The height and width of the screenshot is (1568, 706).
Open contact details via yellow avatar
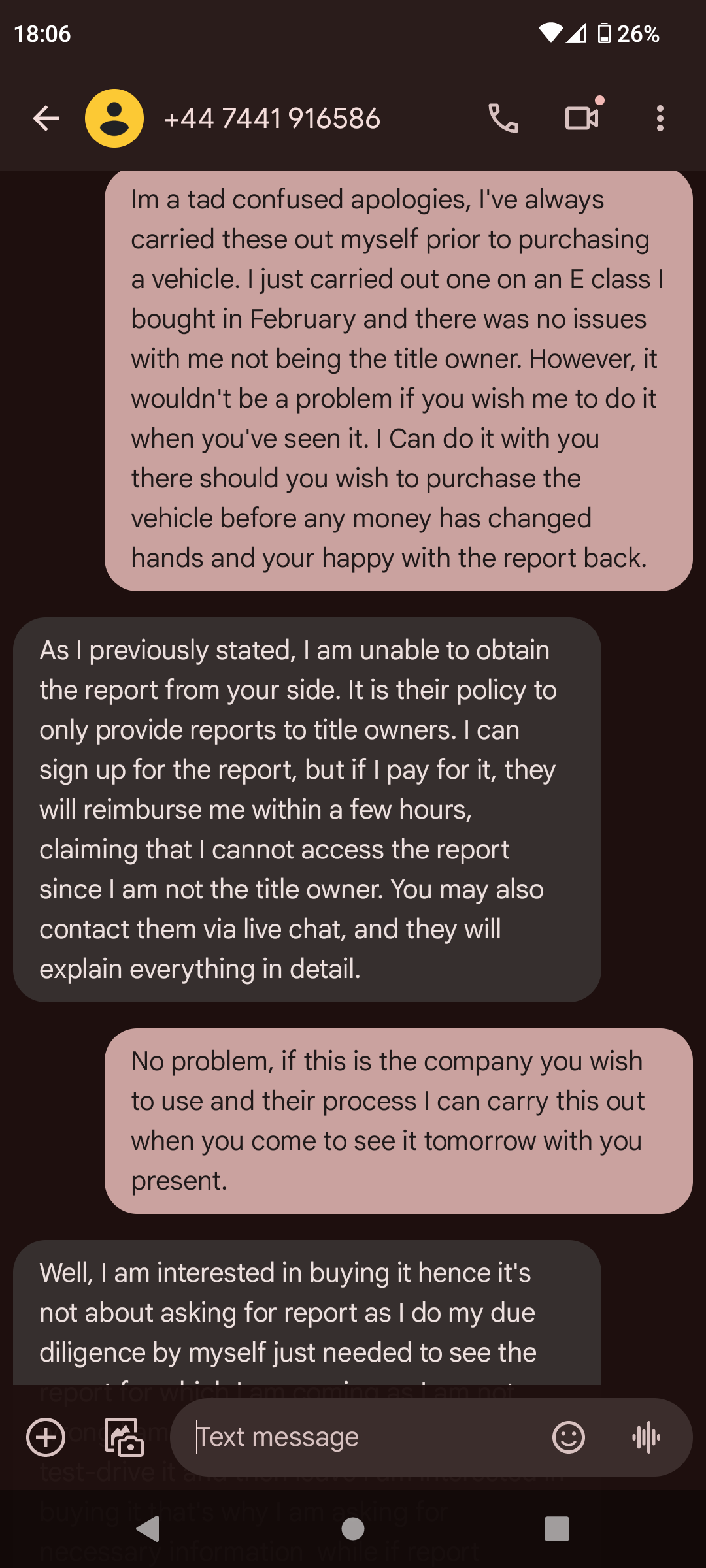pos(114,118)
